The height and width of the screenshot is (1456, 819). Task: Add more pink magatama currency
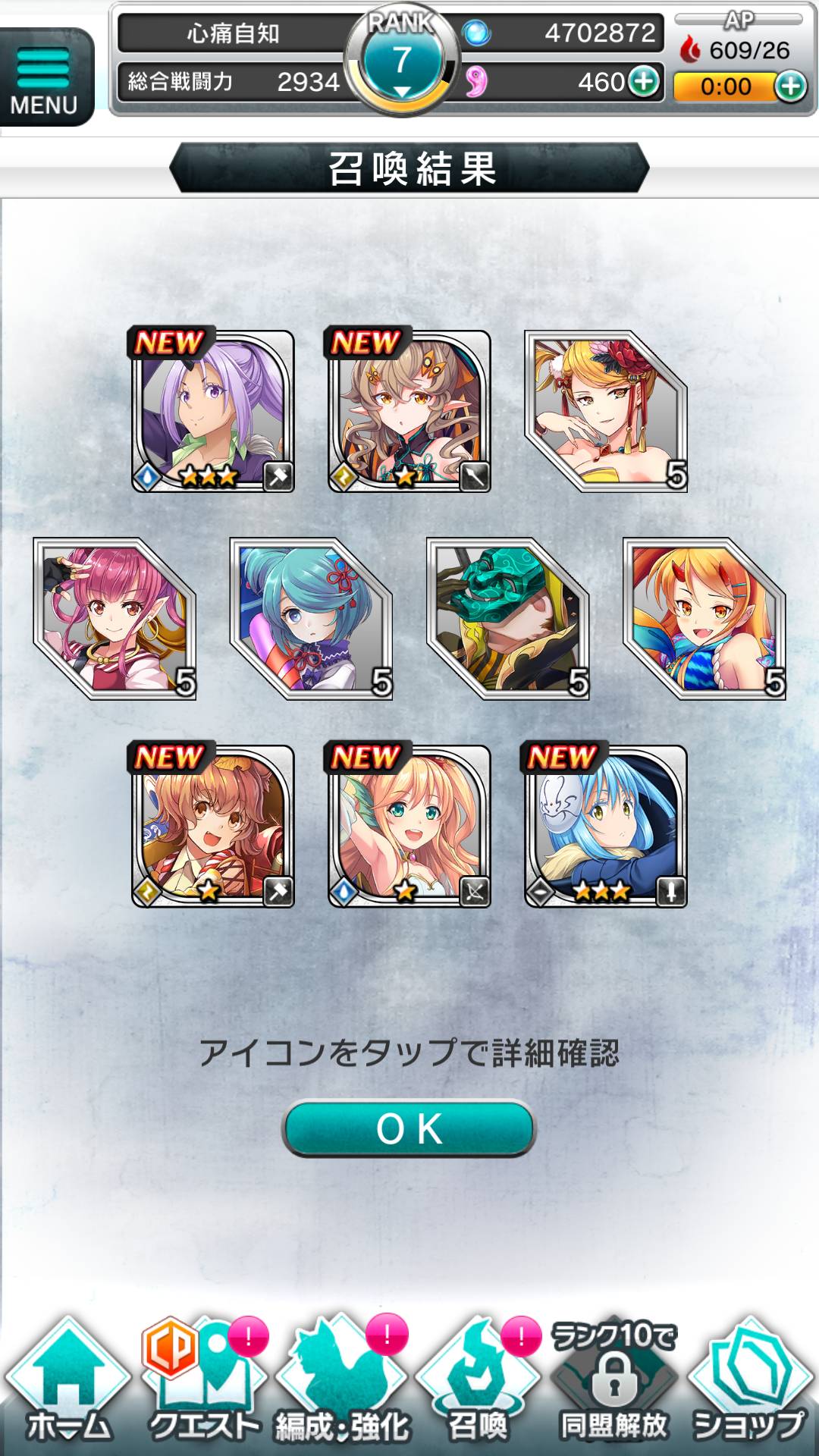point(644,82)
